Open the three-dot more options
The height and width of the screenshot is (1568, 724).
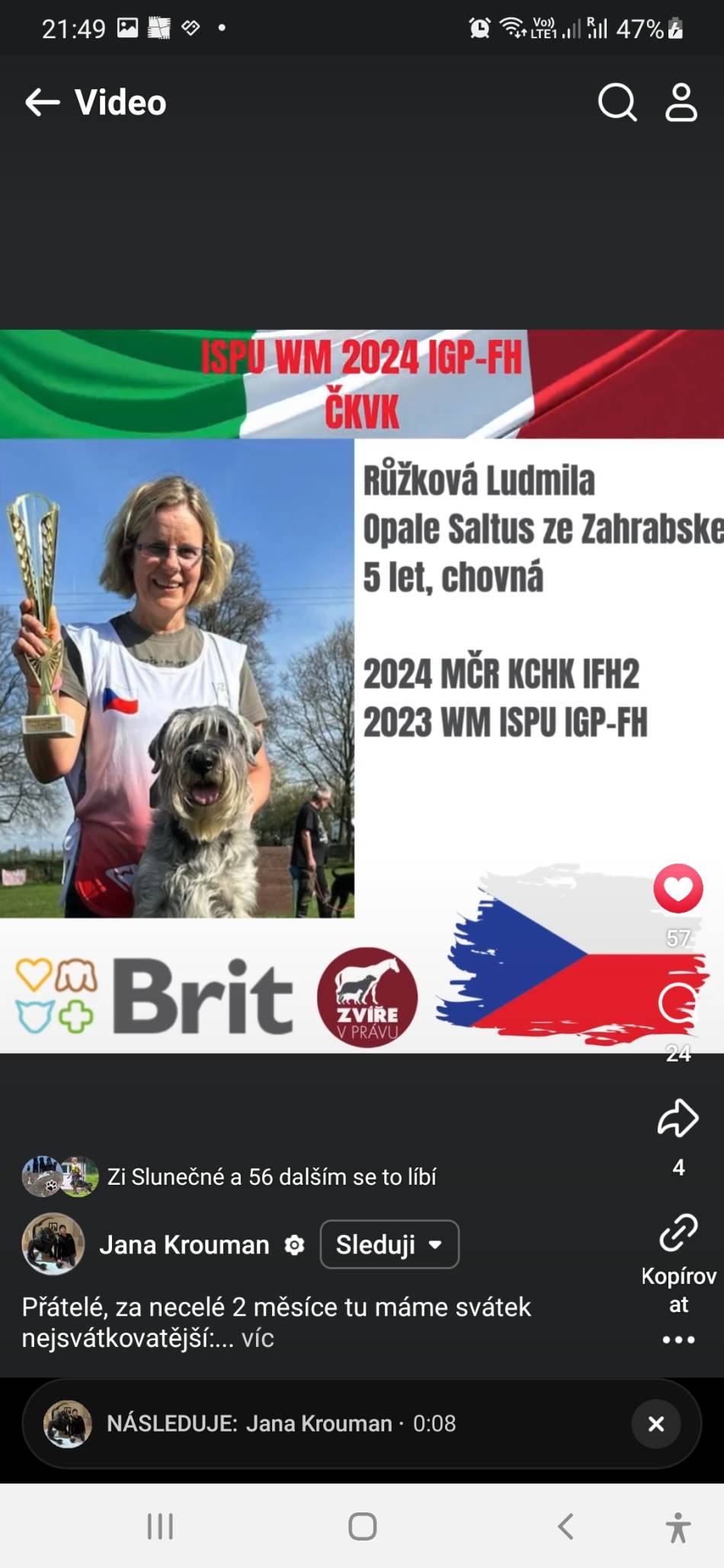[x=678, y=1340]
